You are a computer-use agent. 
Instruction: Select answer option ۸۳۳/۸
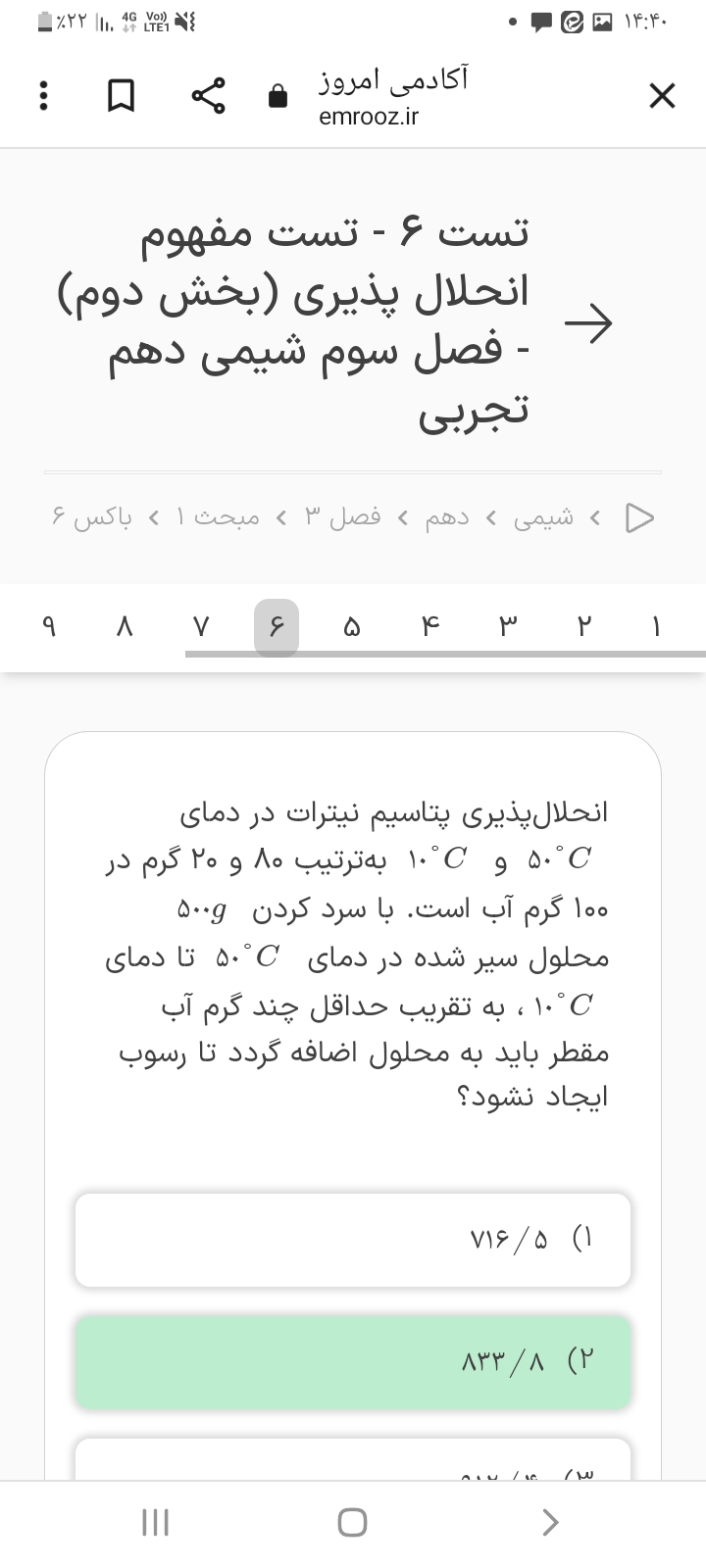pos(353,1361)
